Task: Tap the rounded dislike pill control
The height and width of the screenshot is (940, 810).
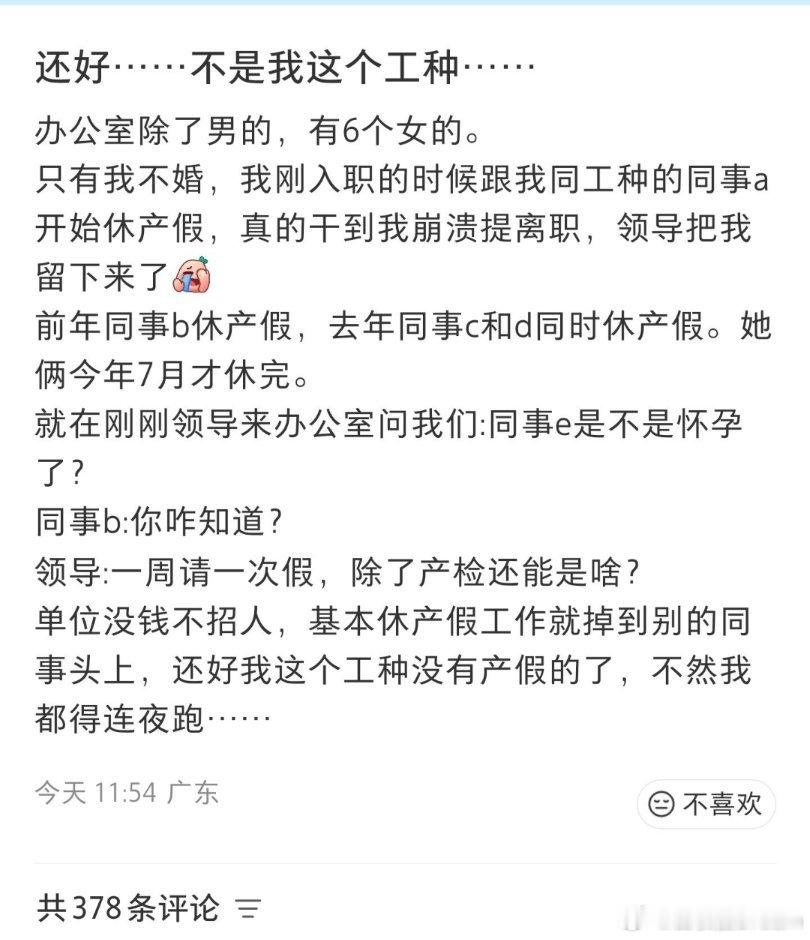Action: [x=706, y=804]
